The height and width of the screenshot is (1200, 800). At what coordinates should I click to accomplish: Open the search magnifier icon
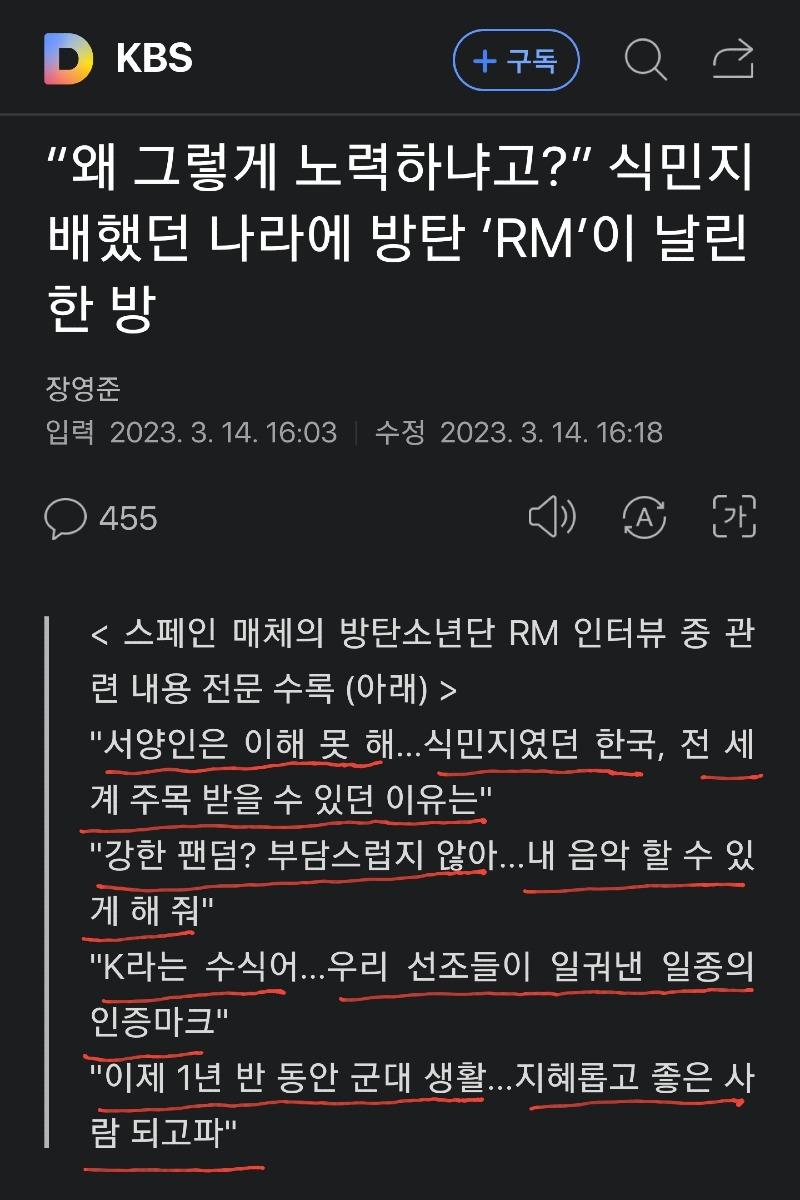tap(645, 60)
